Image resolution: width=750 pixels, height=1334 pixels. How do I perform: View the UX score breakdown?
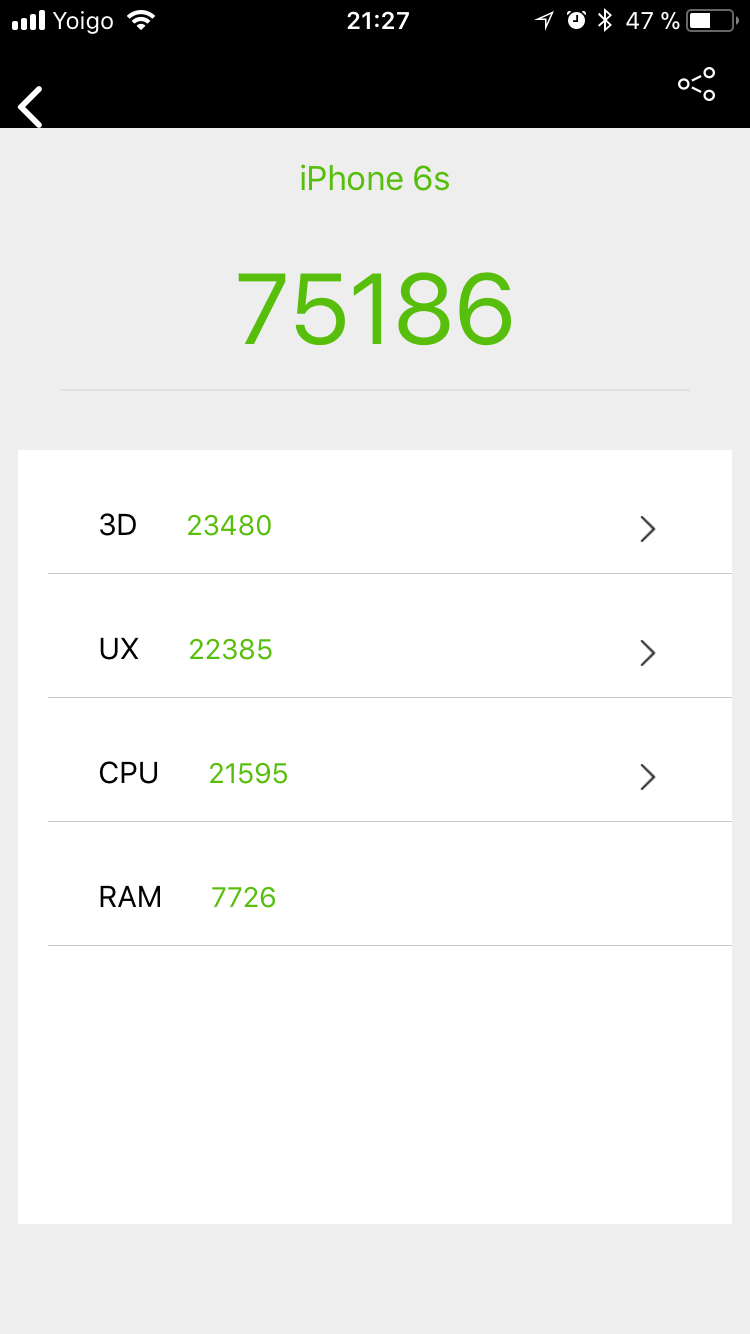pos(390,650)
